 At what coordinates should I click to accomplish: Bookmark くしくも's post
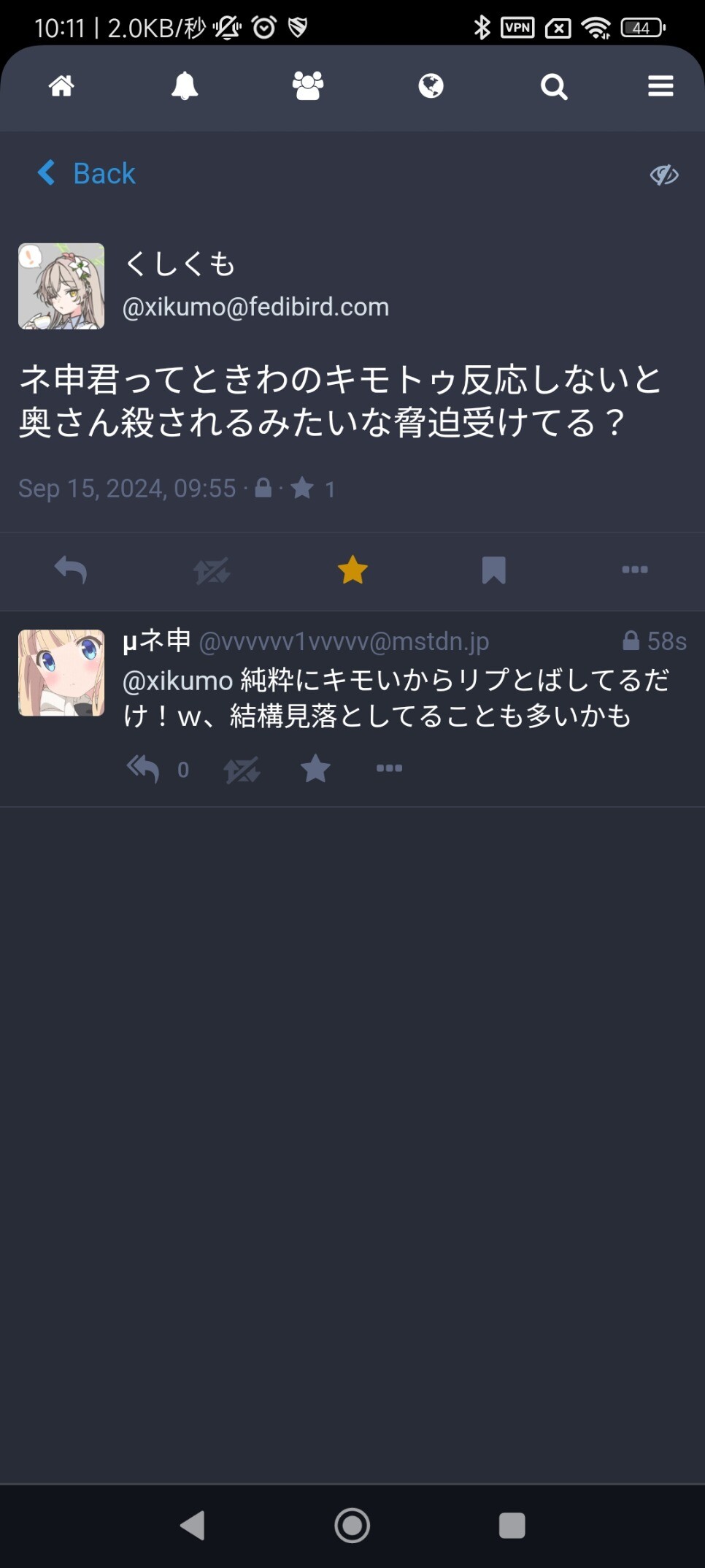coord(494,570)
